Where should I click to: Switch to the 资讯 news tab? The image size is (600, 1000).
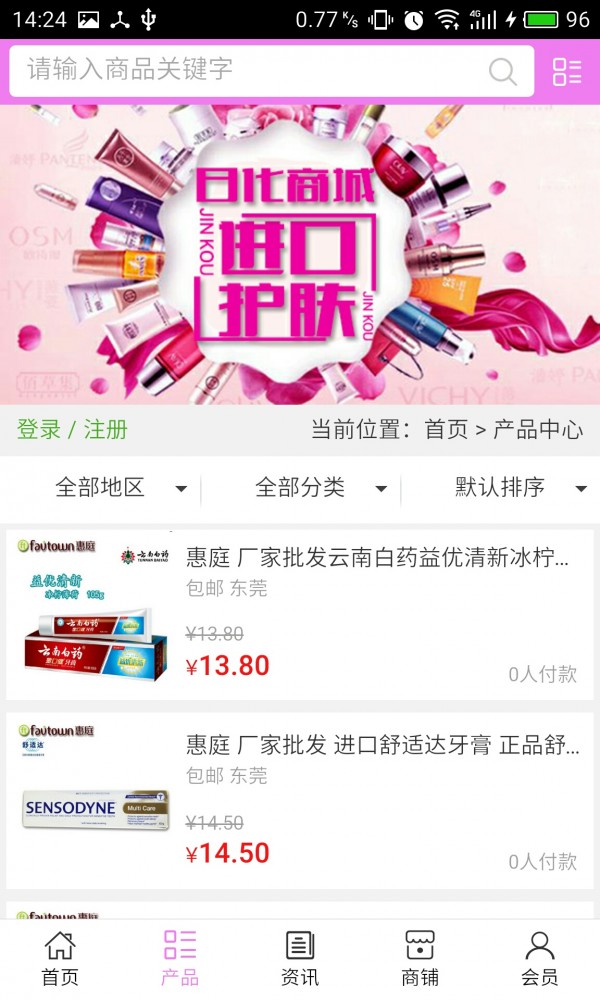click(300, 958)
